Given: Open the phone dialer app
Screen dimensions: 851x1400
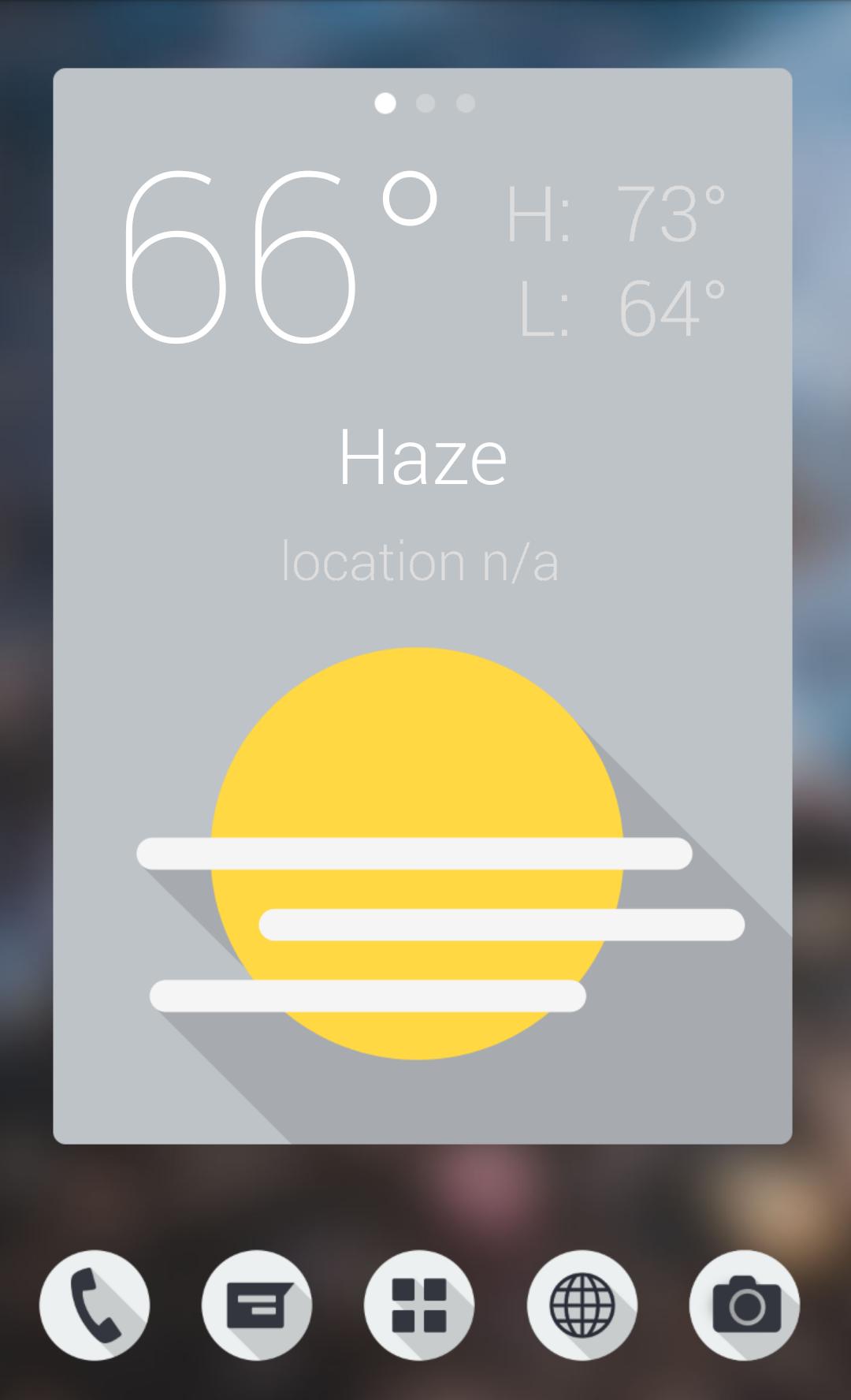Looking at the screenshot, I should tap(95, 1305).
